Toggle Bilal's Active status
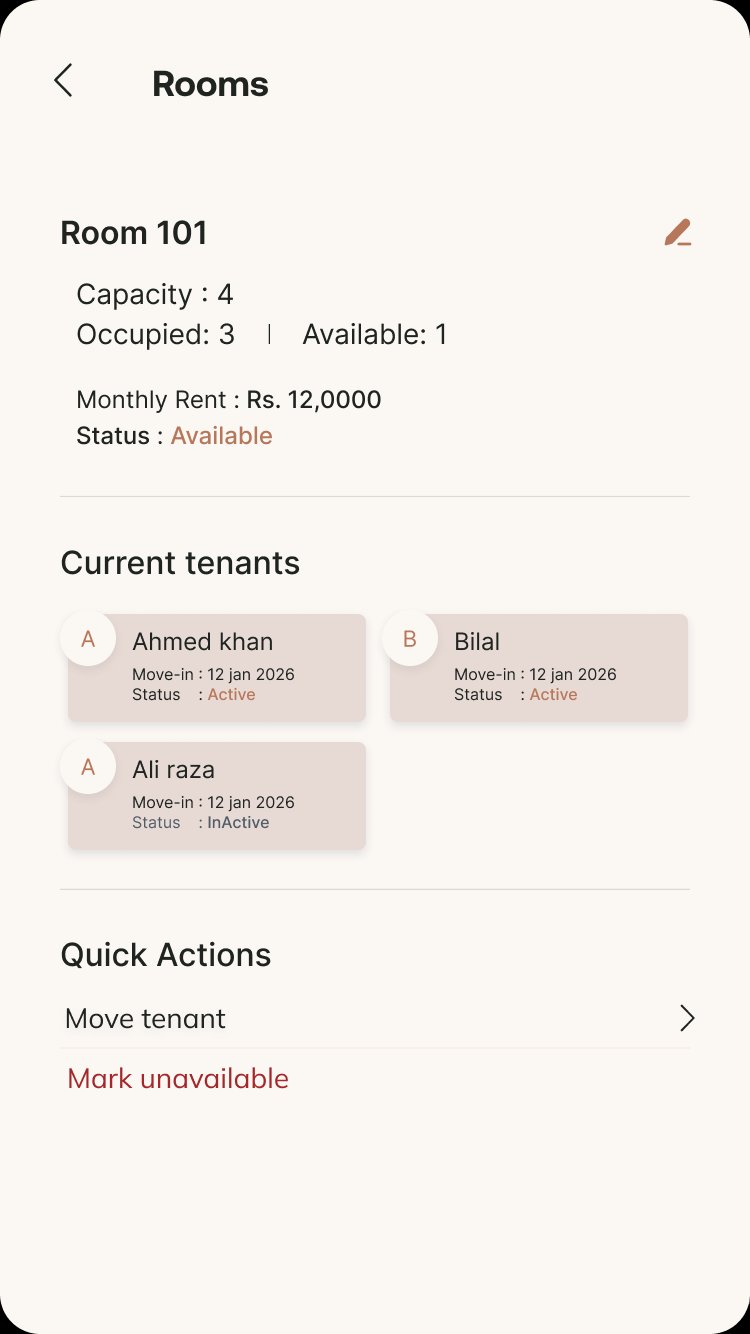750x1334 pixels. (x=553, y=694)
